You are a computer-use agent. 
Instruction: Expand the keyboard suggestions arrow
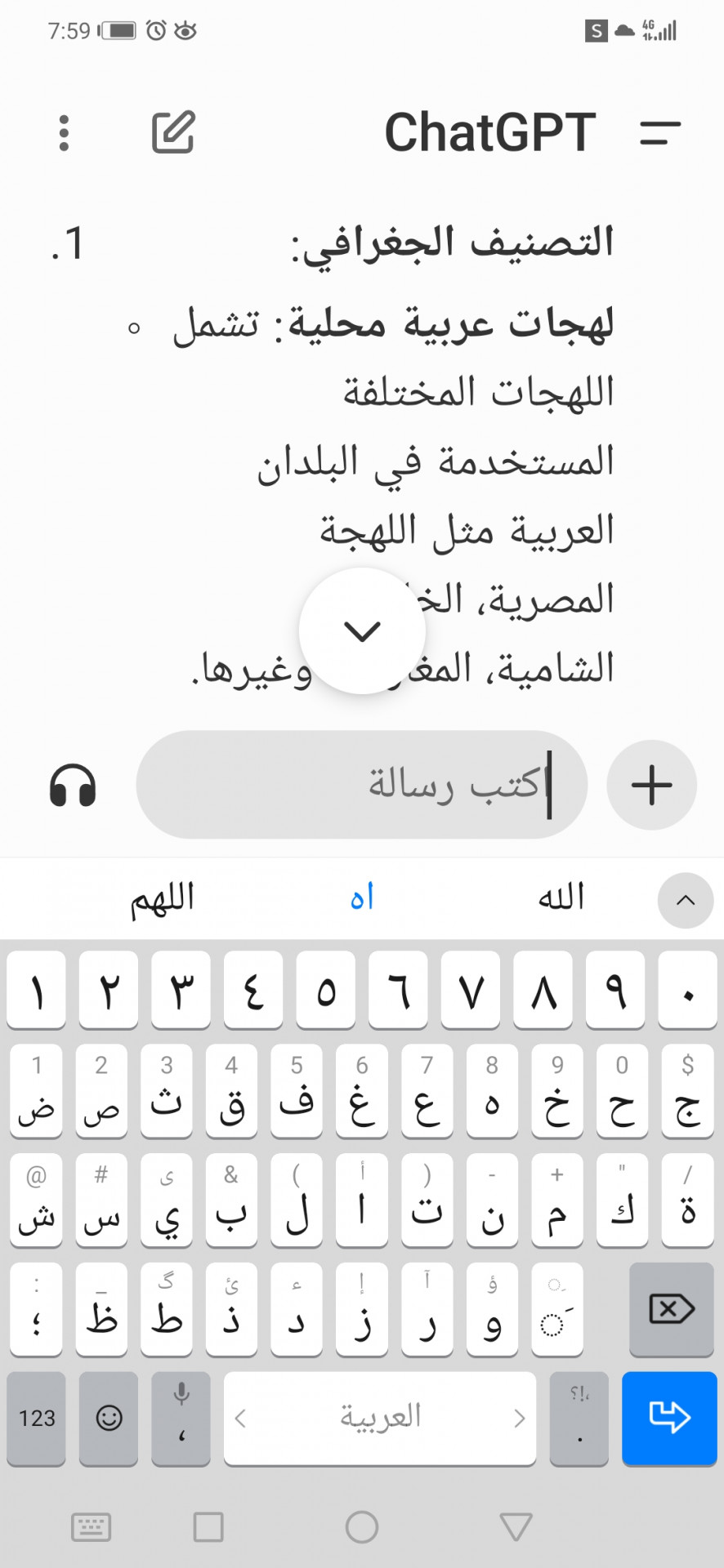coord(686,900)
